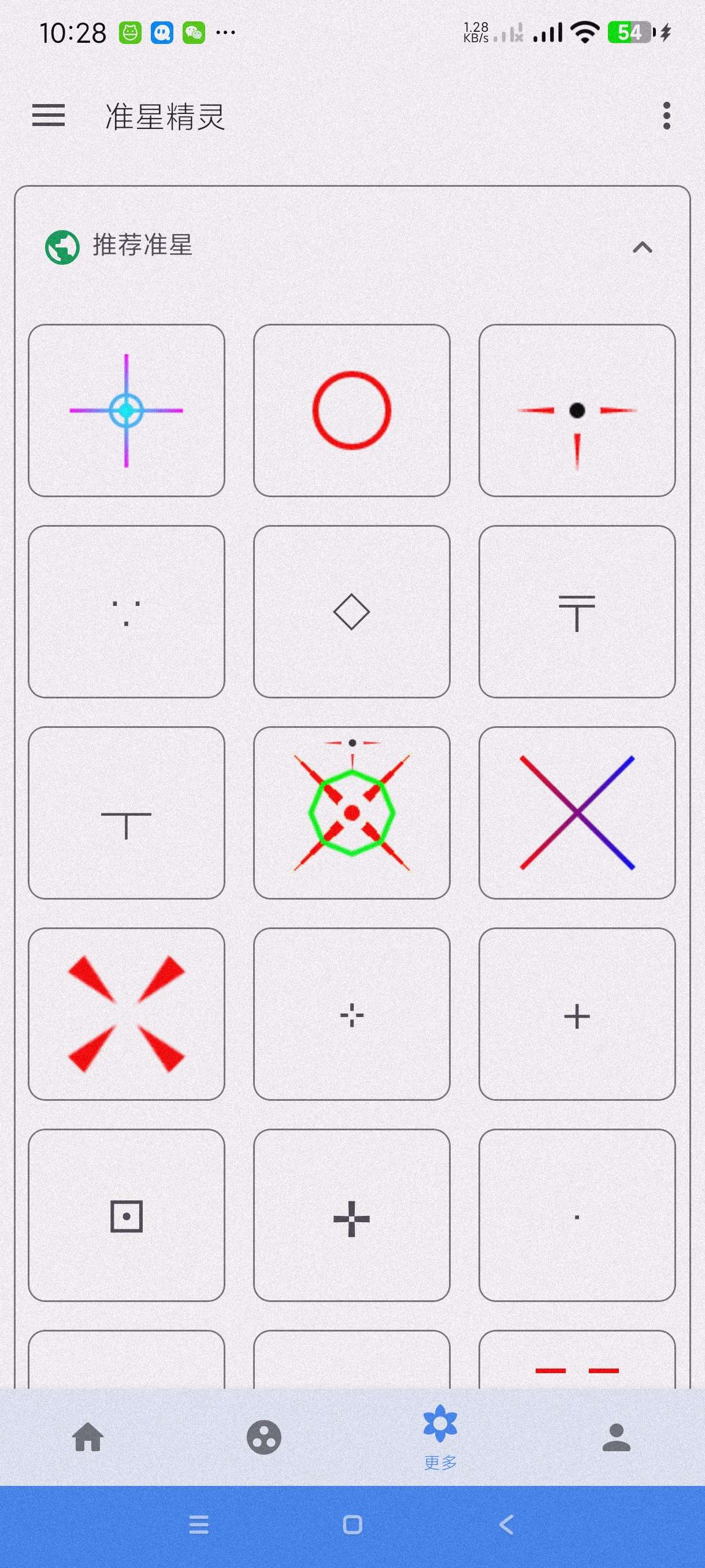Open the 更多 tab
The height and width of the screenshot is (1568, 705).
[x=440, y=1437]
